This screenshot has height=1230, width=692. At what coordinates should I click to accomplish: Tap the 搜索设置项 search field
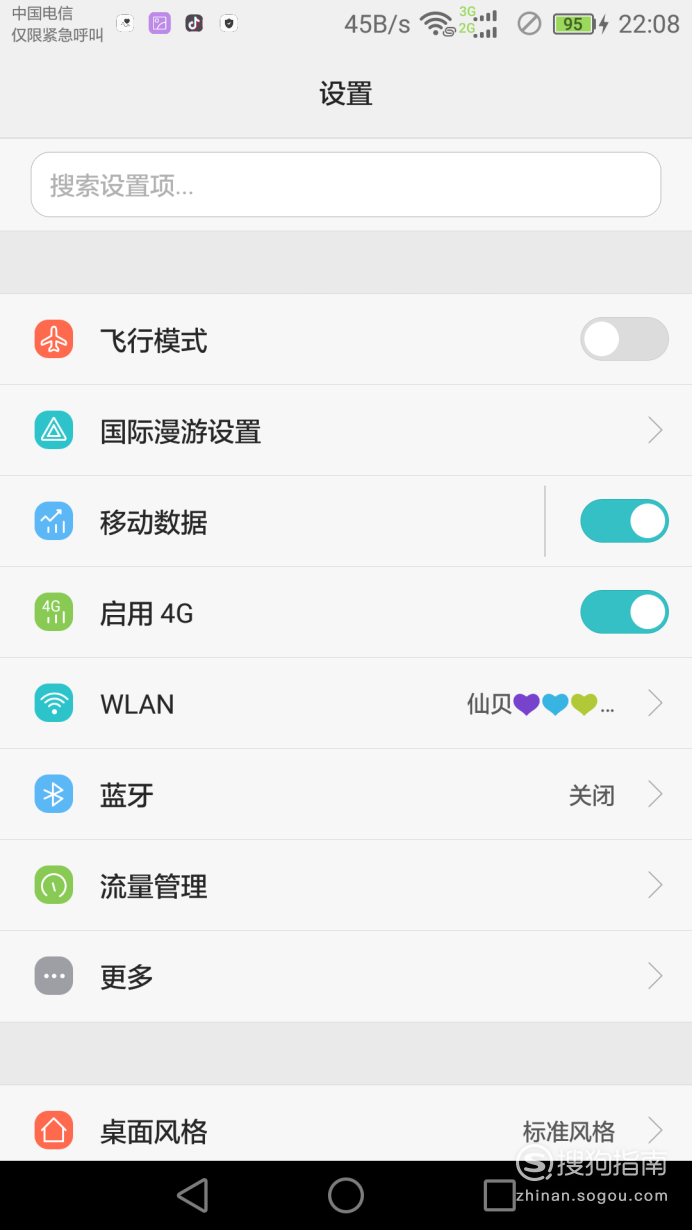(x=346, y=185)
